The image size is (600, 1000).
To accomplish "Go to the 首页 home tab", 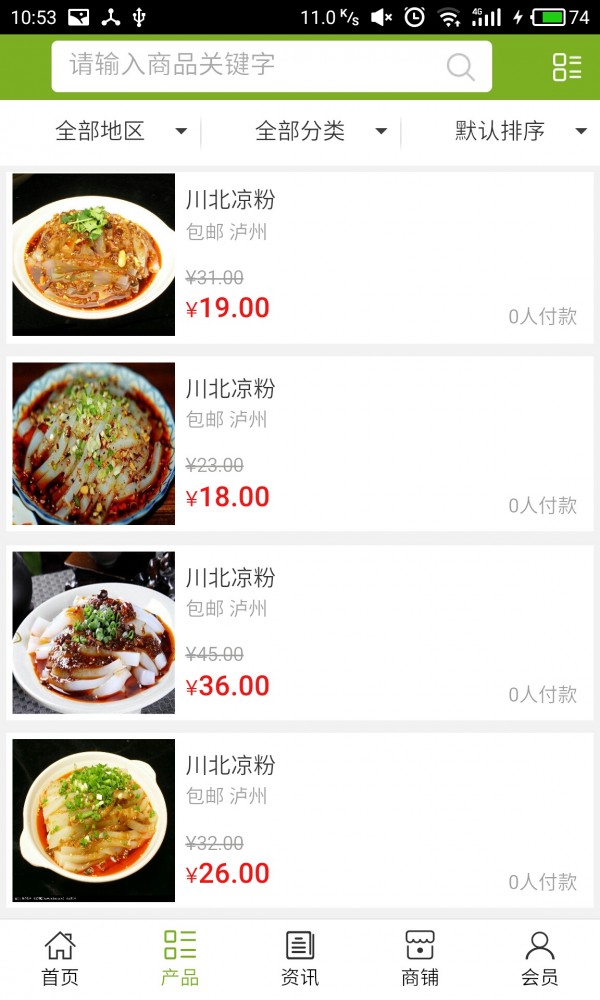I will 60,958.
